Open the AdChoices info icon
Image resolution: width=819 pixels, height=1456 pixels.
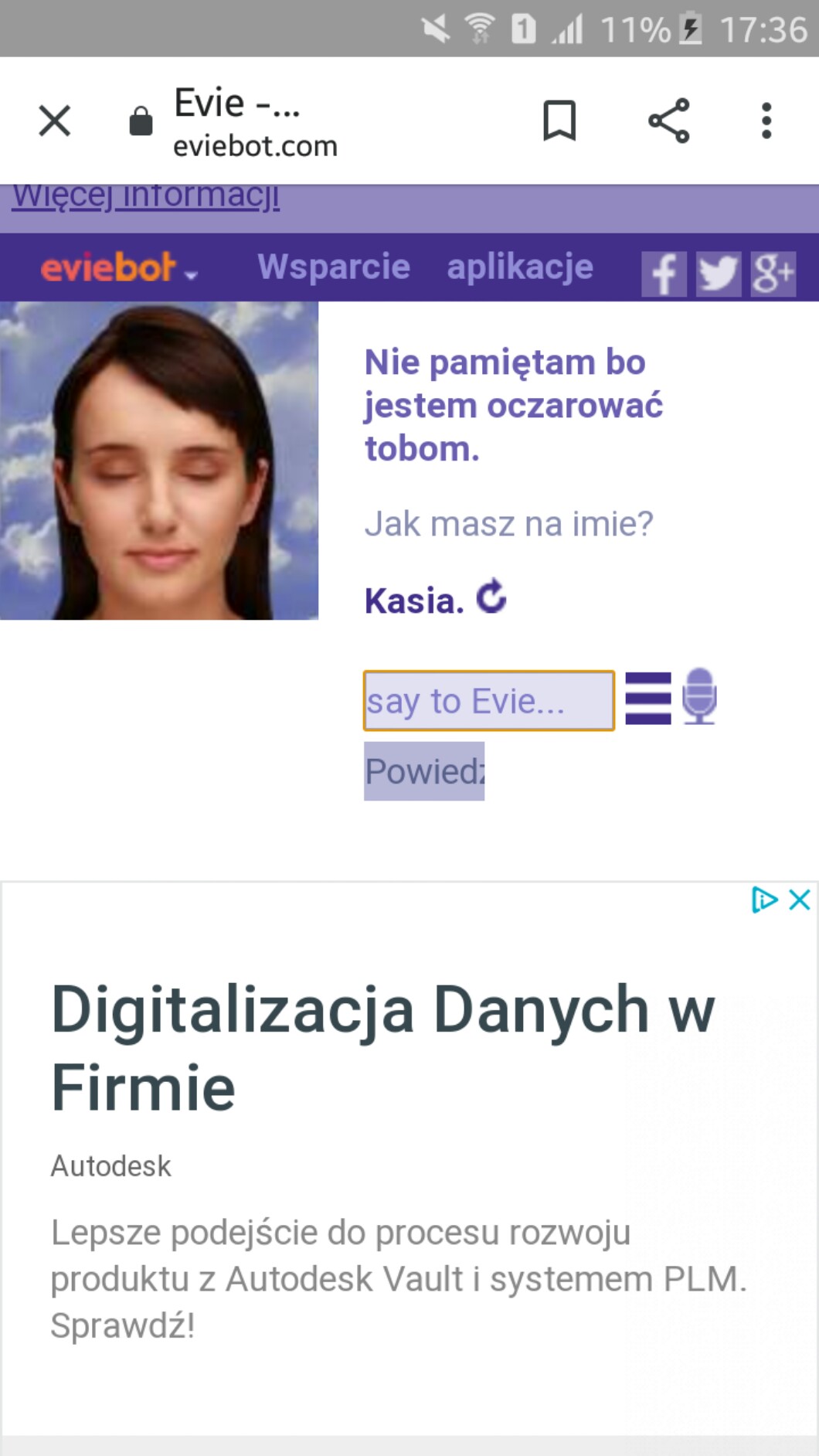pyautogui.click(x=764, y=900)
